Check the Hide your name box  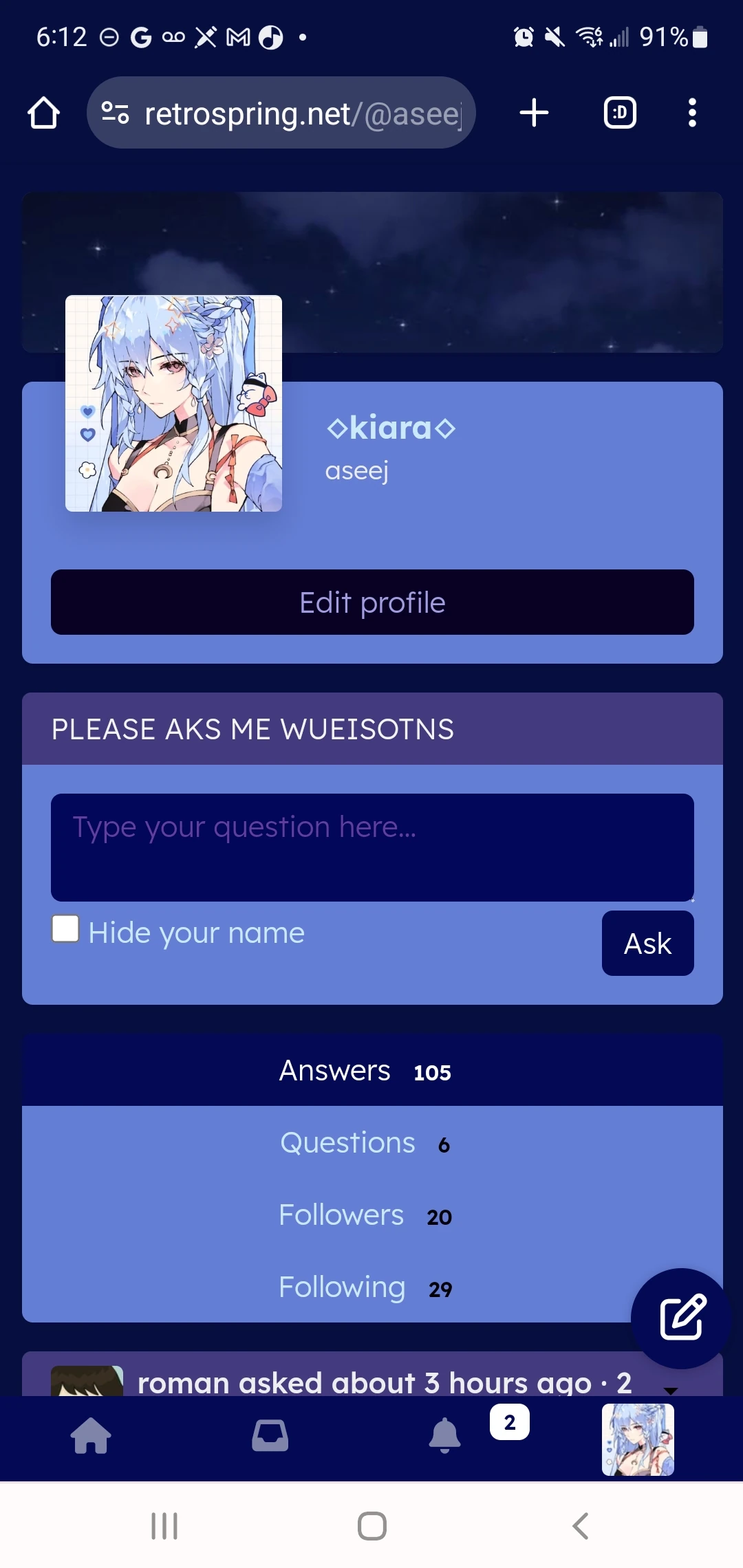66,928
